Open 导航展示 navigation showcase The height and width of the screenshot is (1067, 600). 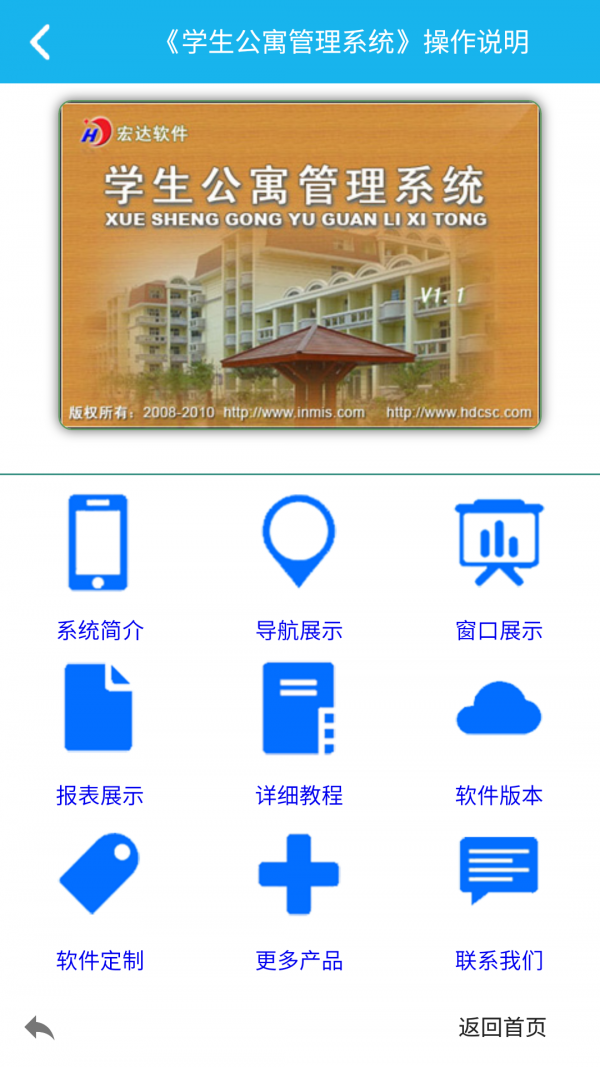[299, 568]
